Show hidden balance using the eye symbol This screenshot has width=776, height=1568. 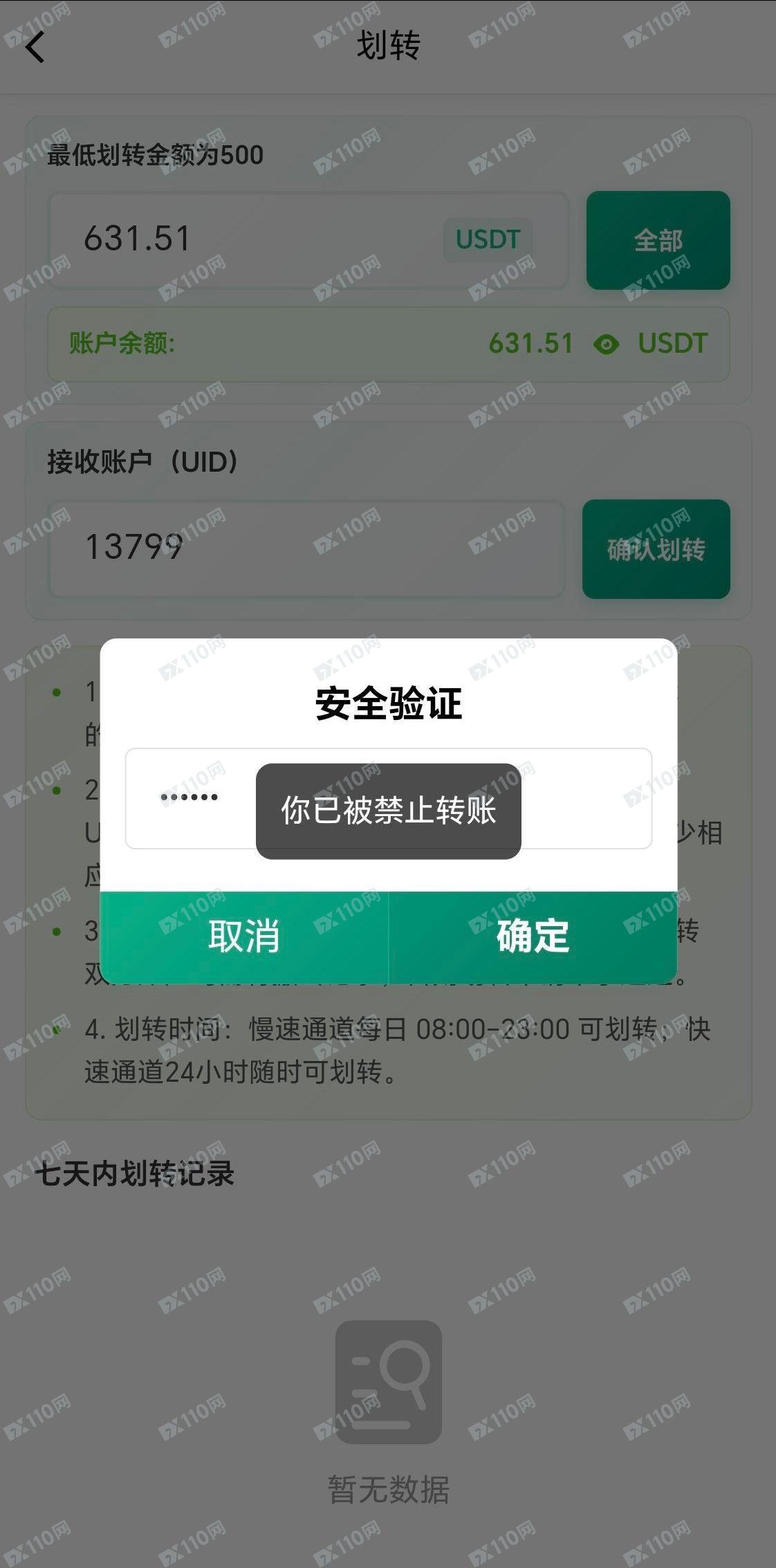click(x=607, y=344)
